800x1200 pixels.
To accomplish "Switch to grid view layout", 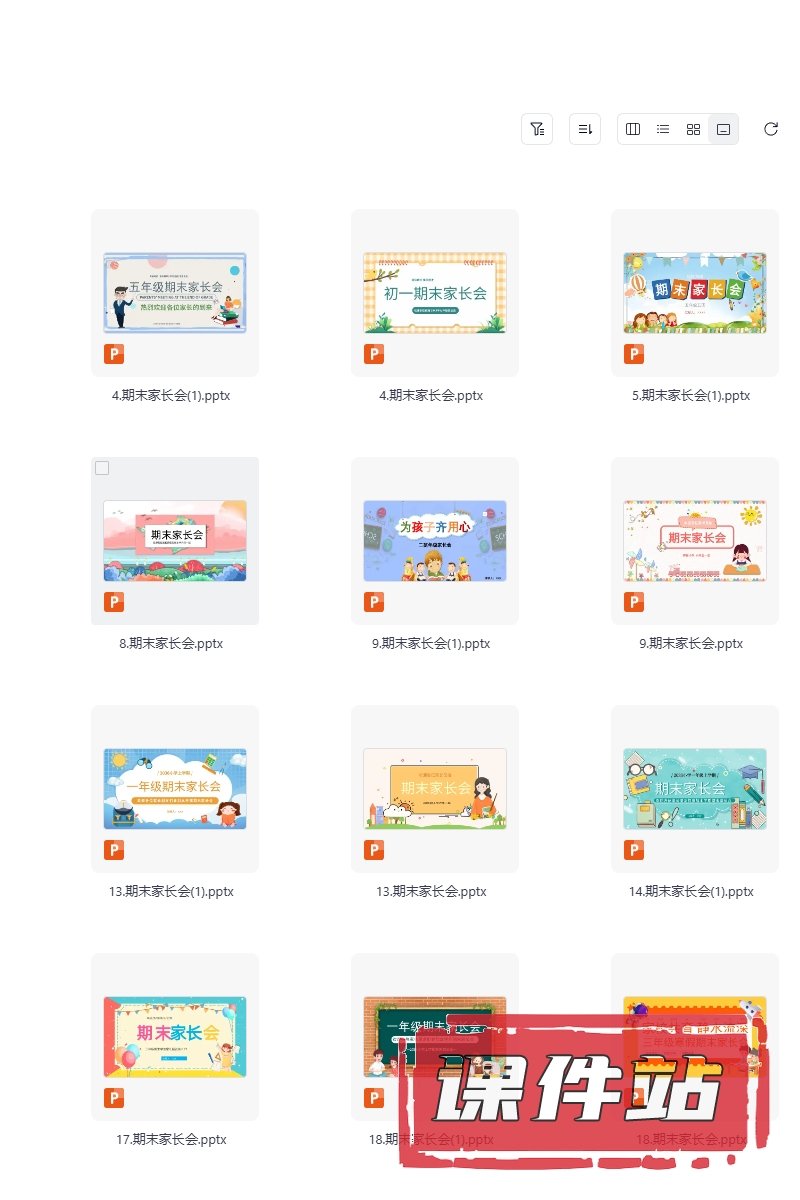I will coord(693,129).
